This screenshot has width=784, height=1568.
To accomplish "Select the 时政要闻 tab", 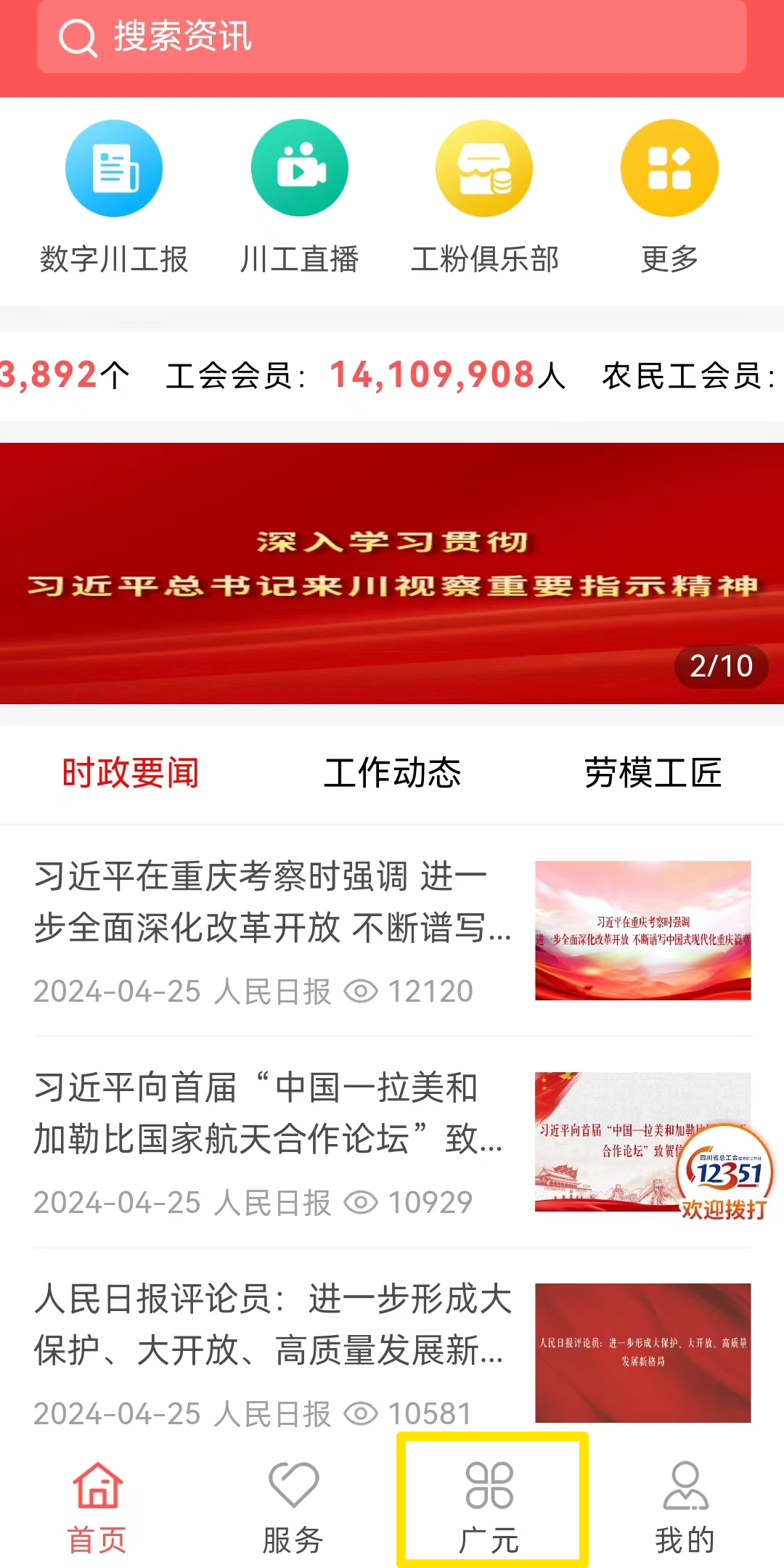I will 131,772.
